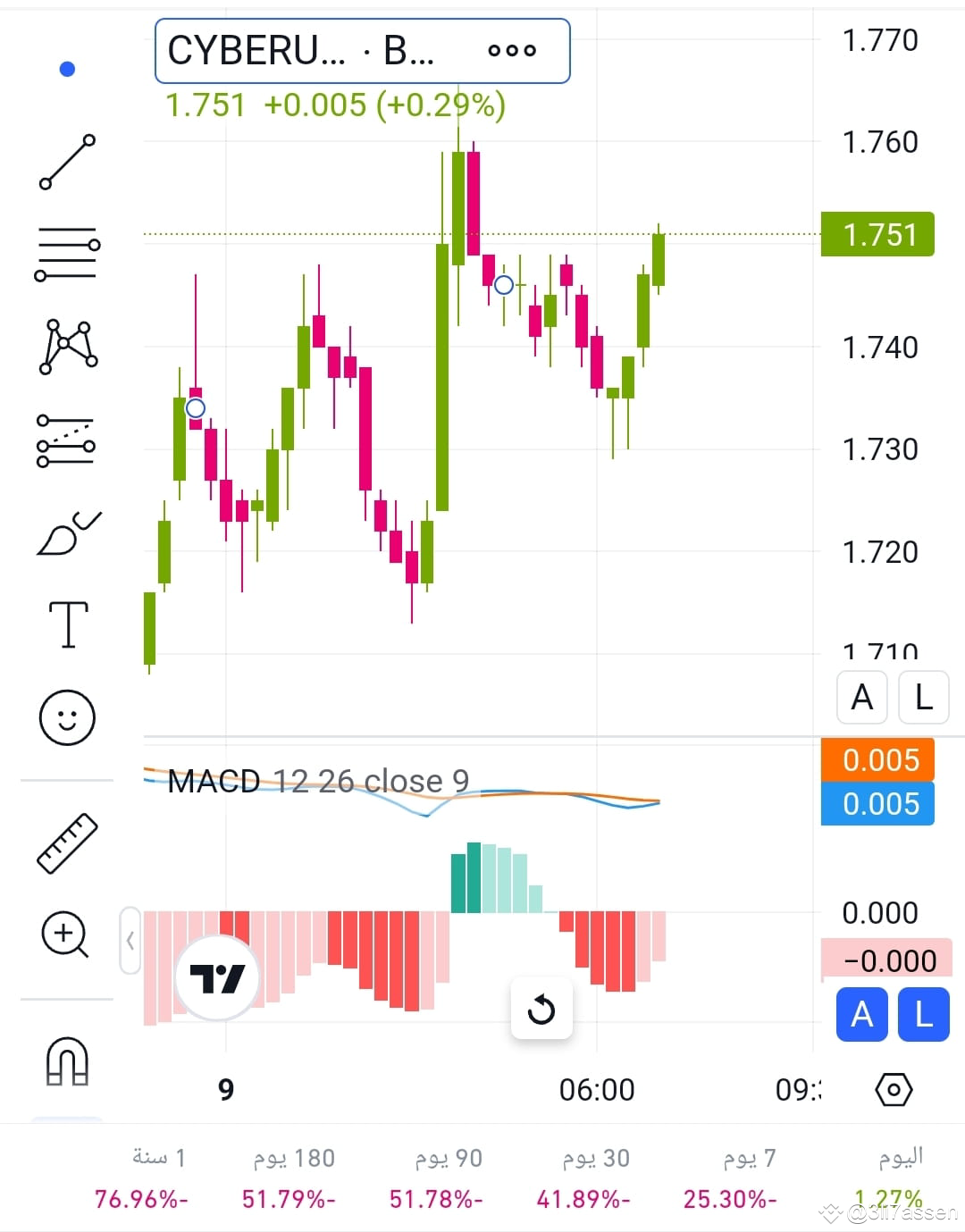The width and height of the screenshot is (965, 1232).
Task: Tap the TradingView logo watermark
Action: pos(217,978)
